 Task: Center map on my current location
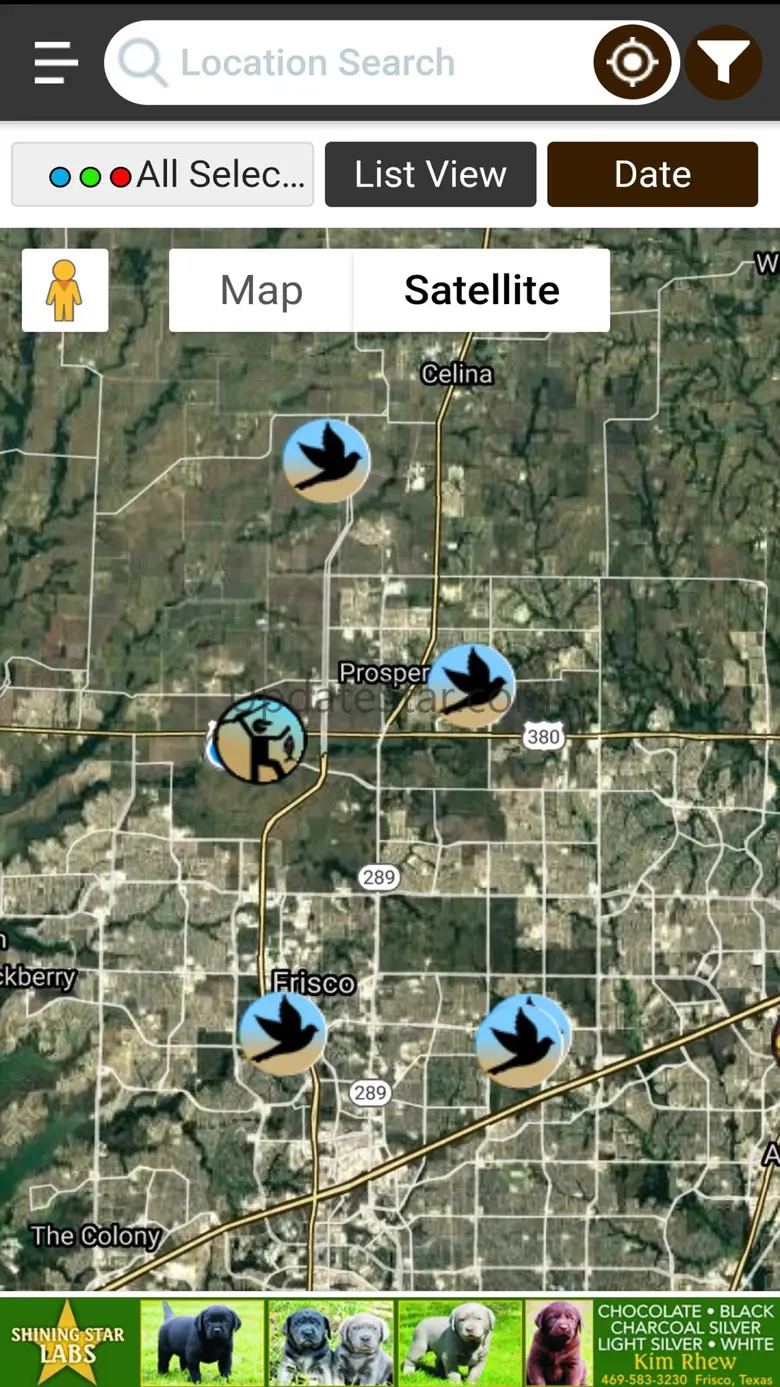pos(632,63)
